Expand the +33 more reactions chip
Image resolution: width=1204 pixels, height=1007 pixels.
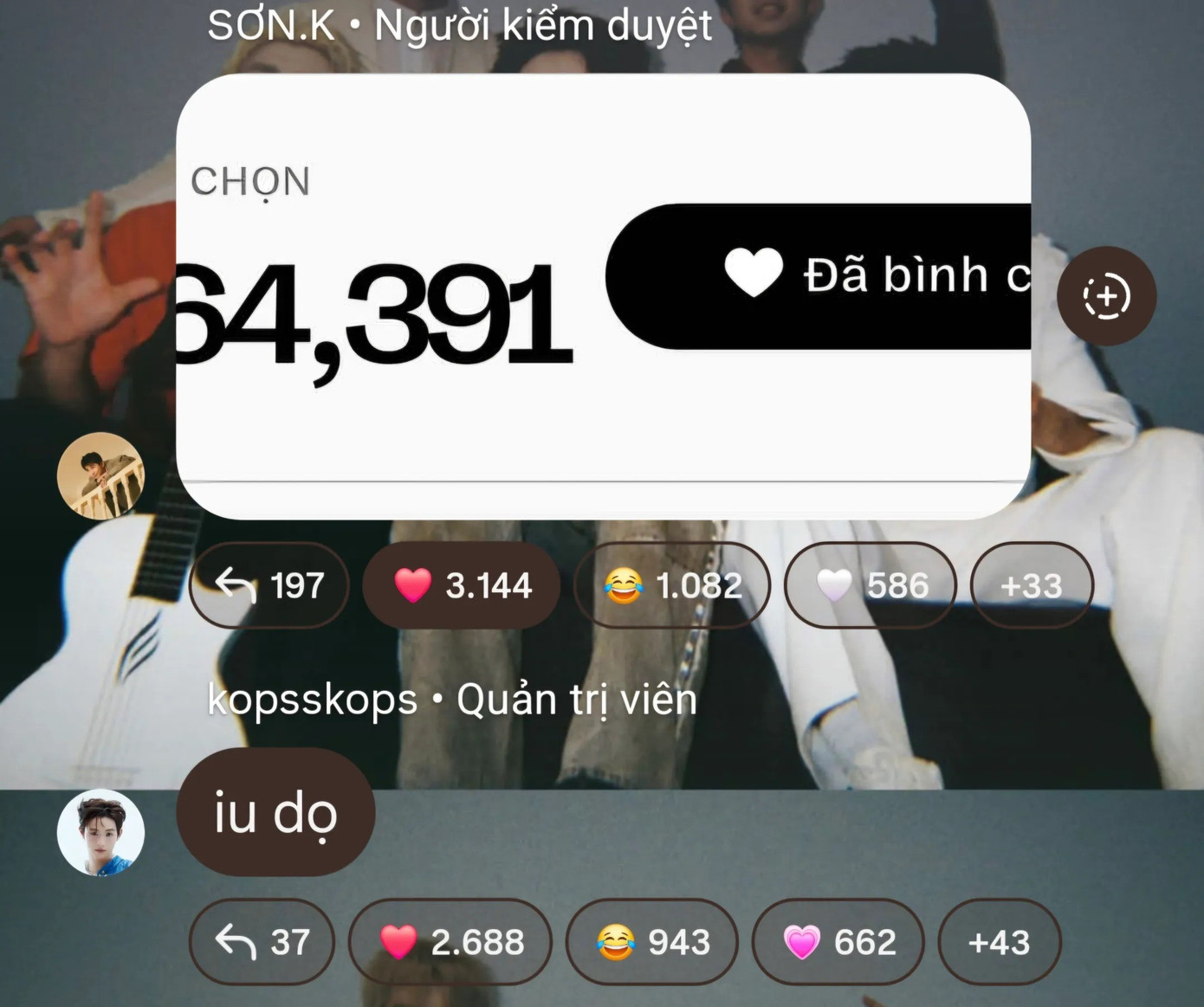pos(1031,585)
